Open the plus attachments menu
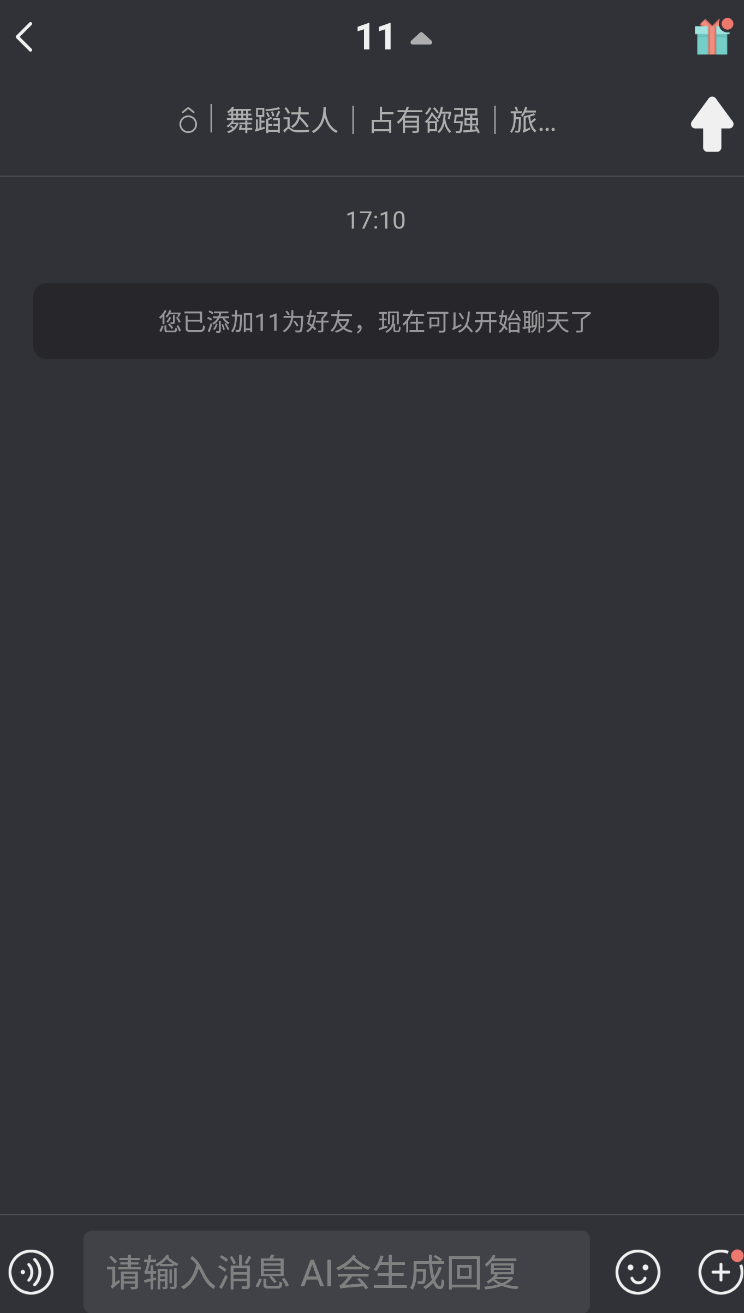 [720, 1272]
